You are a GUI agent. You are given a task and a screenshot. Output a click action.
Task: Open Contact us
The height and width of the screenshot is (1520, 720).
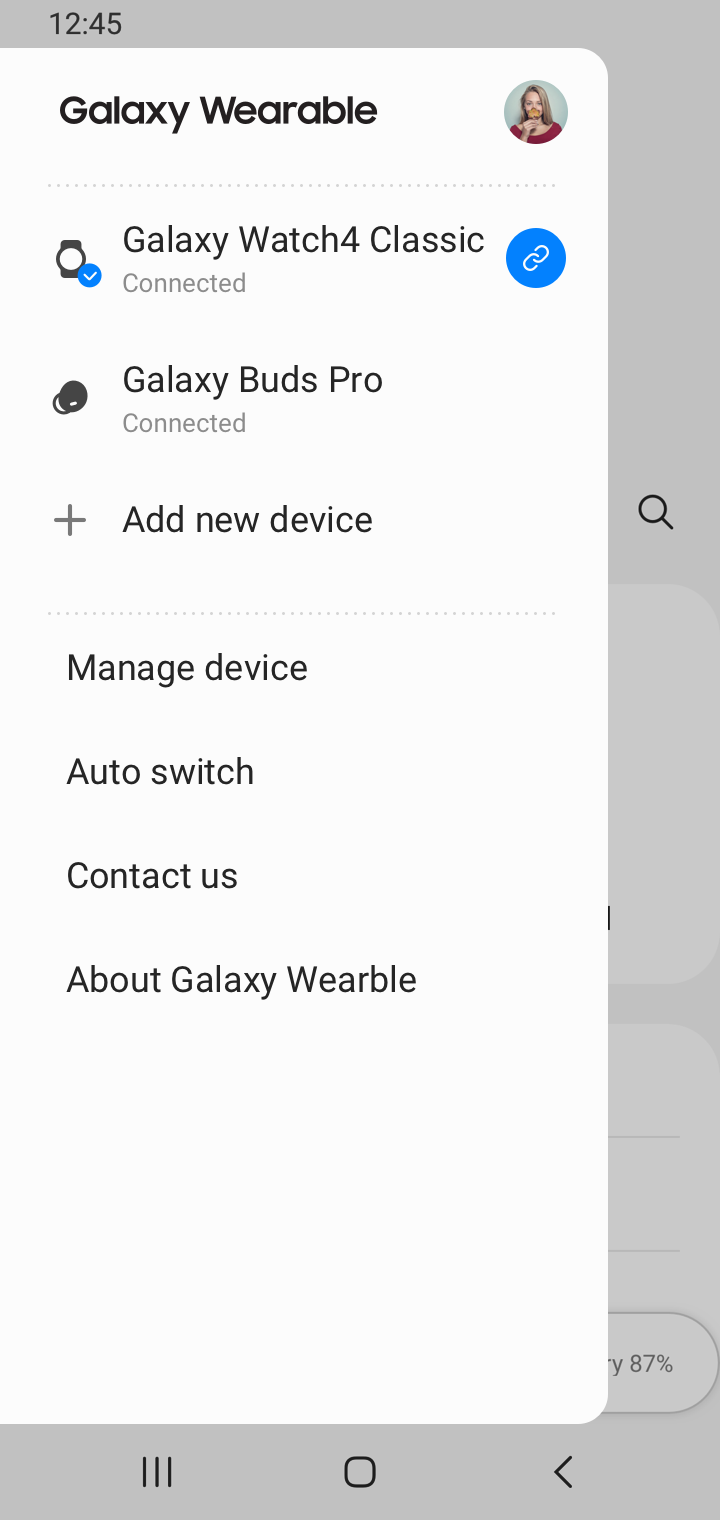(151, 875)
